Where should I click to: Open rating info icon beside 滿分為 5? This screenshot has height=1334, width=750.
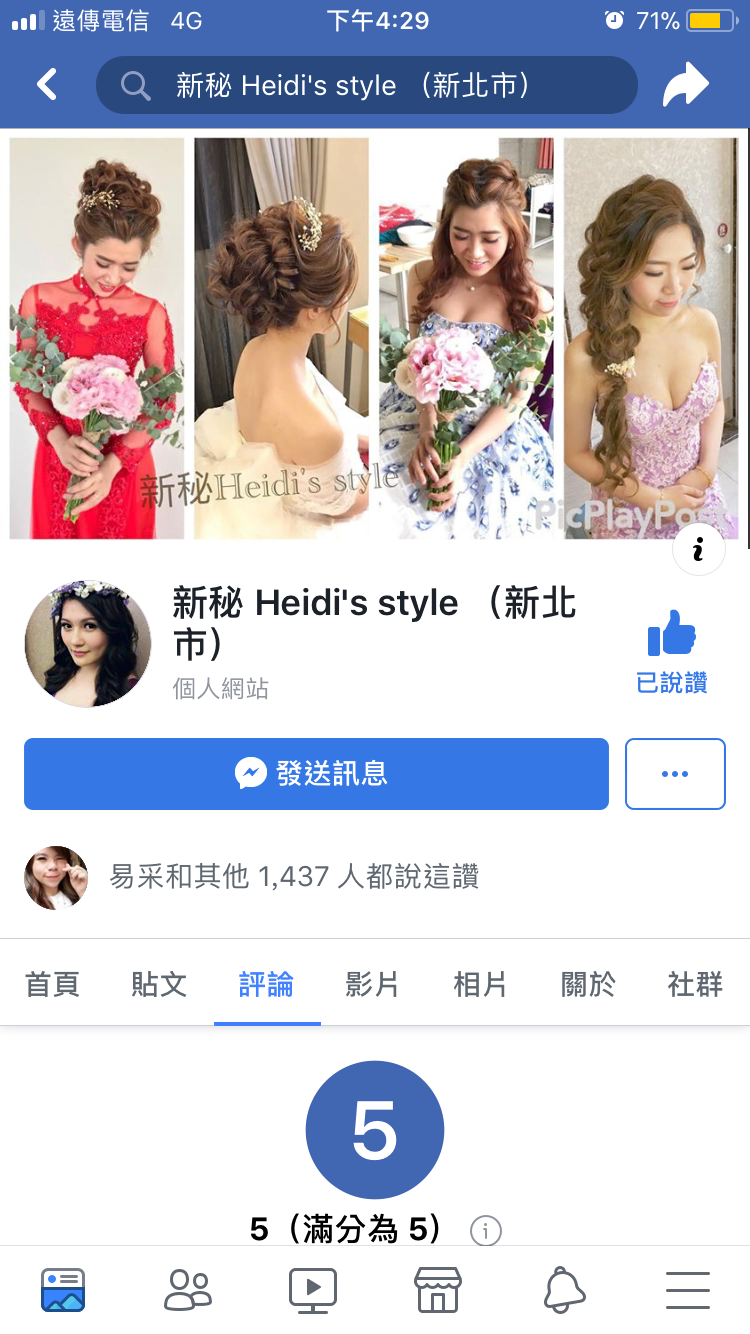tap(485, 1230)
